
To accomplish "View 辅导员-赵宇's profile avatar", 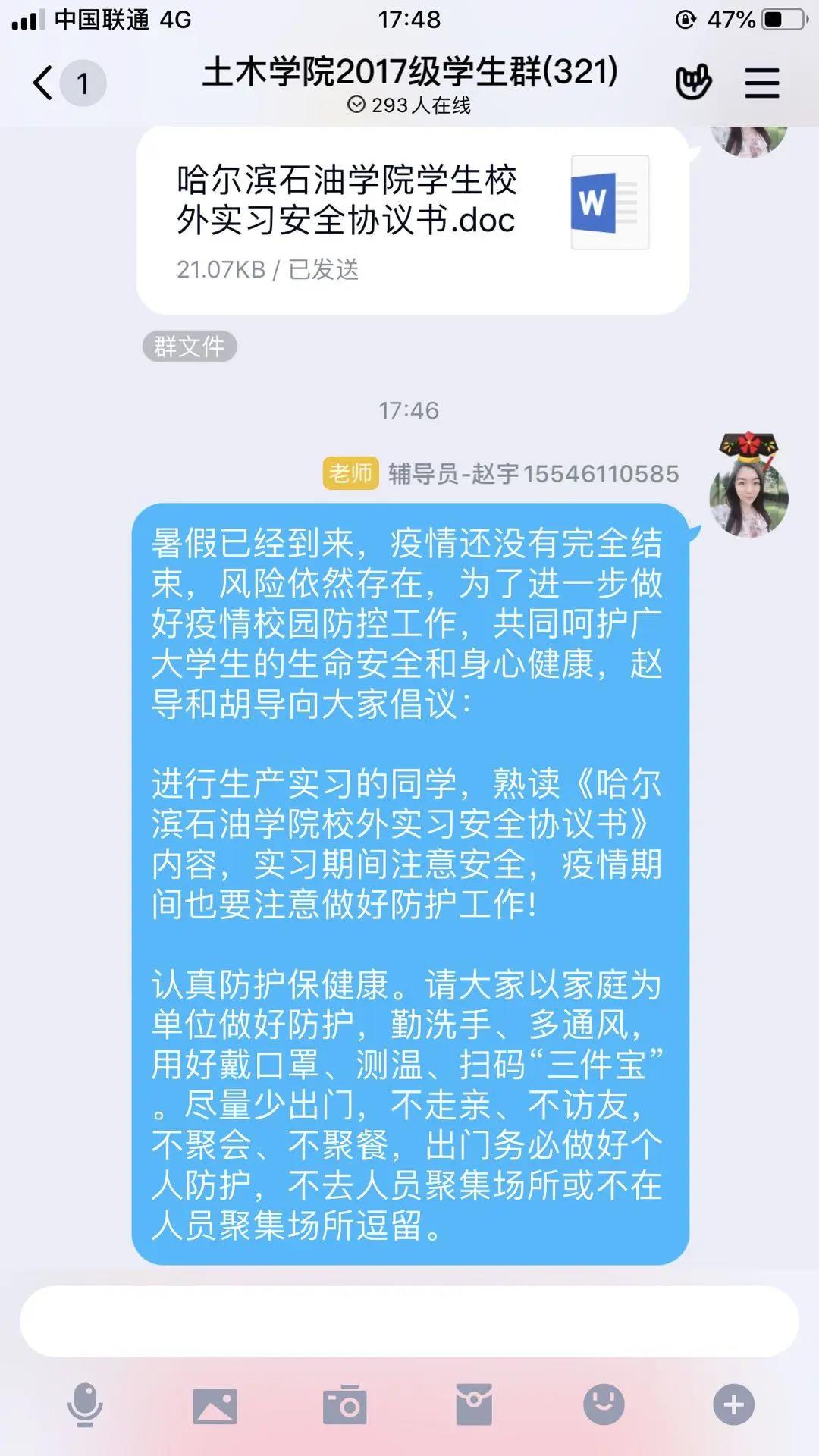I will tap(748, 497).
